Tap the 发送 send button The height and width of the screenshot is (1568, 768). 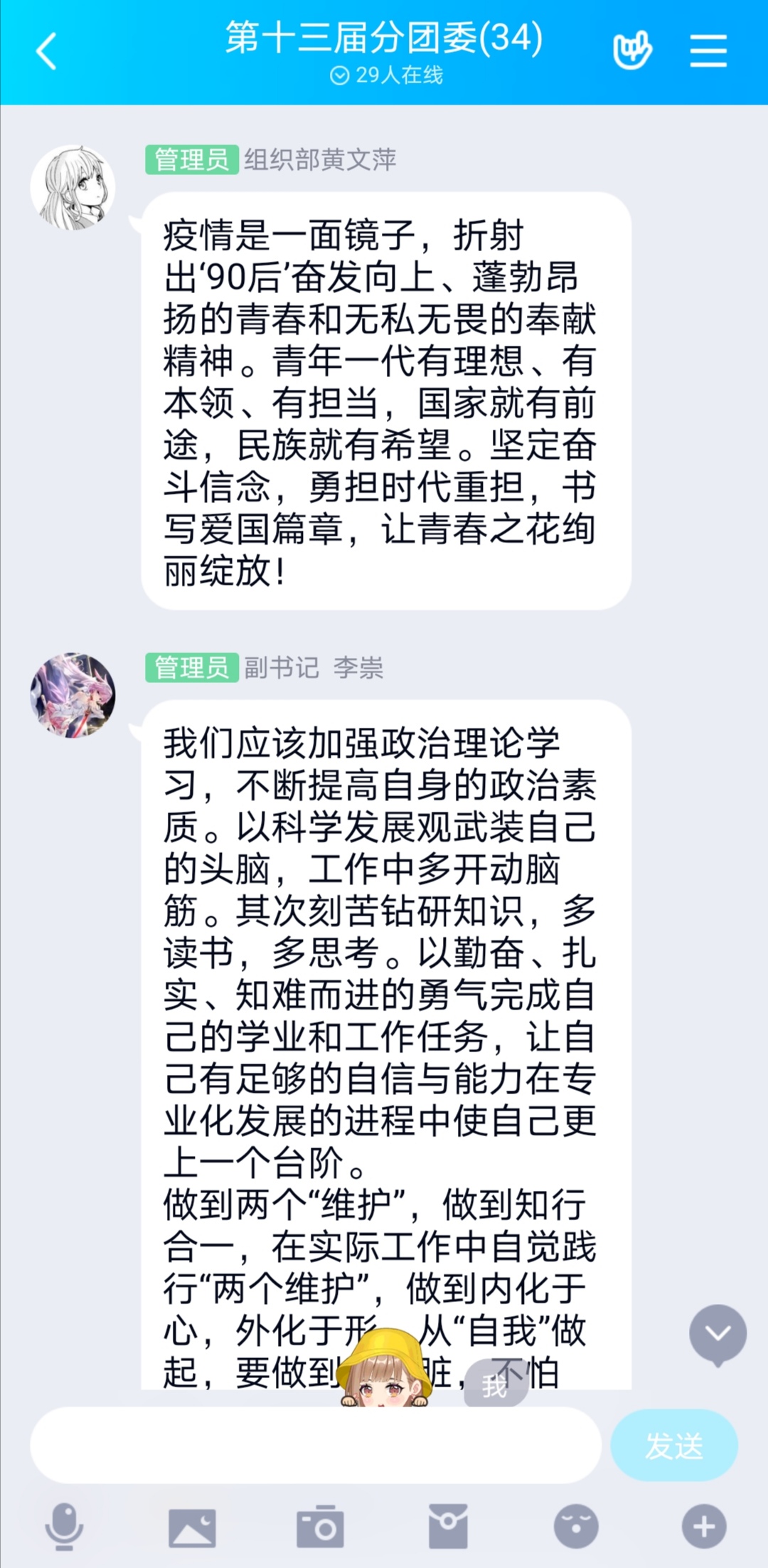673,1446
